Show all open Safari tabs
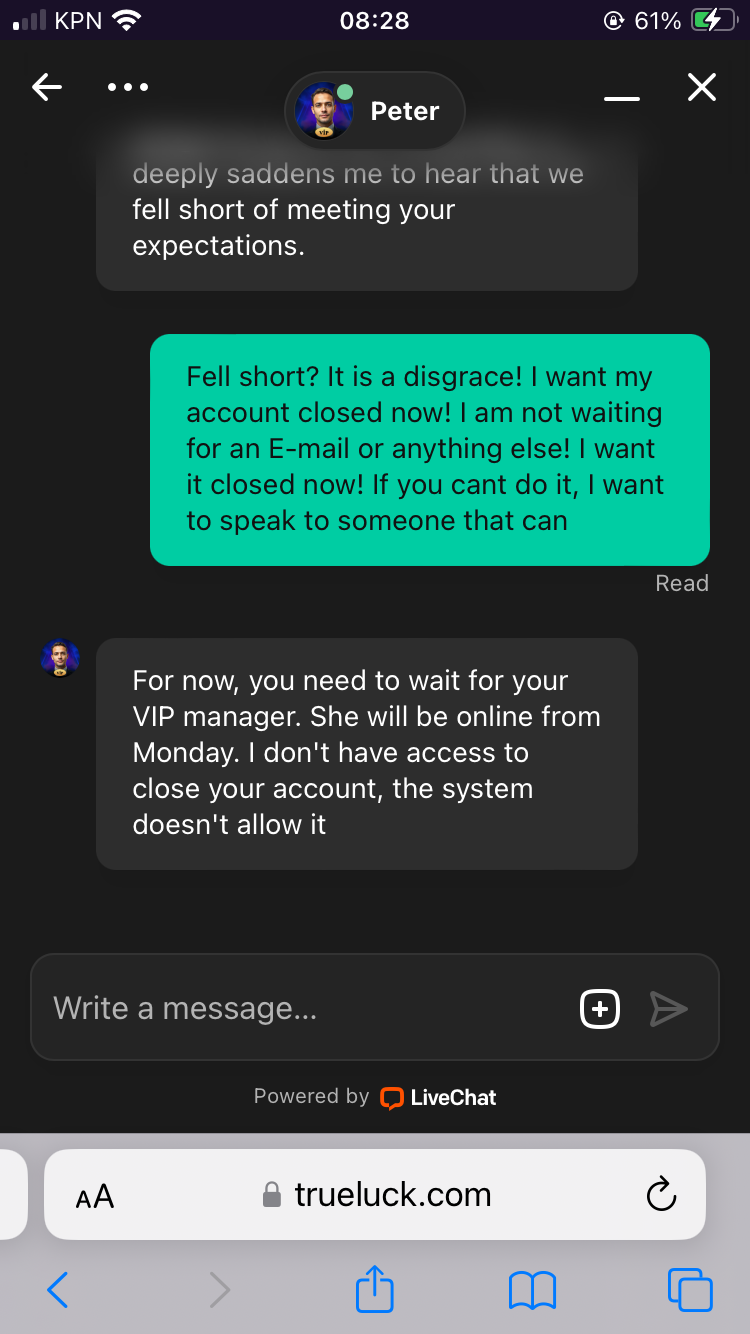The height and width of the screenshot is (1334, 750). coord(690,1290)
